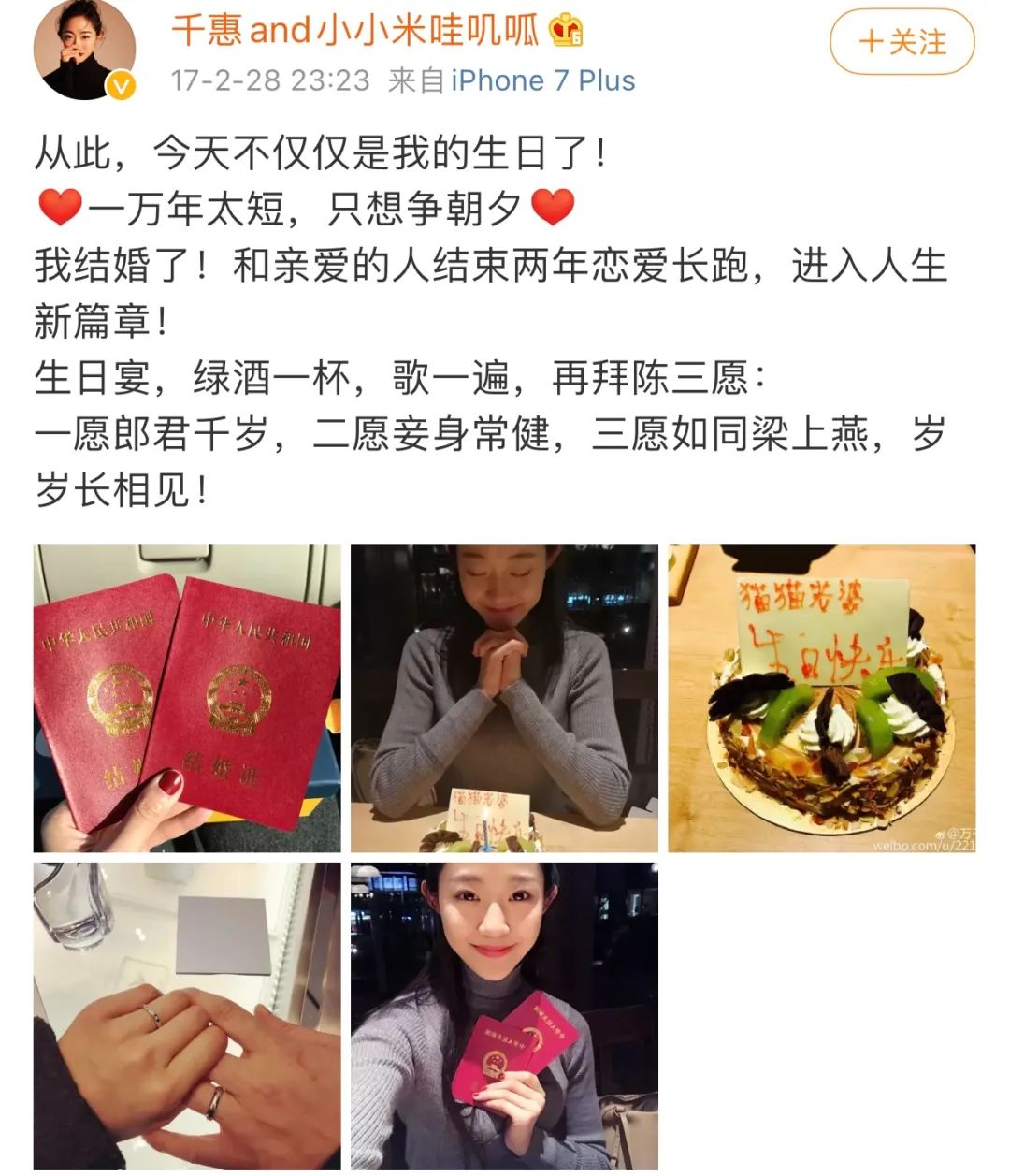View the photo of the woman making a wish

(x=504, y=698)
